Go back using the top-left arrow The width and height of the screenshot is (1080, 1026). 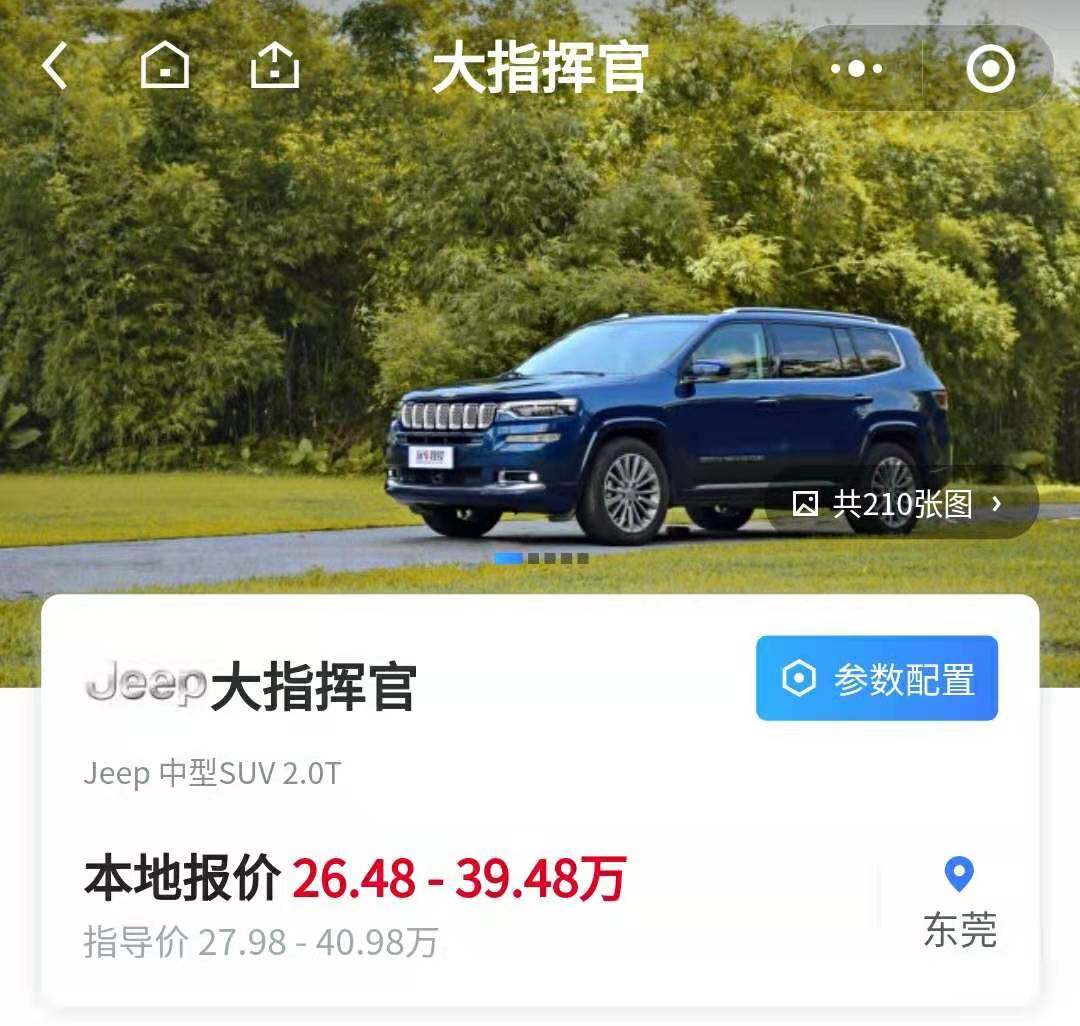pos(55,68)
